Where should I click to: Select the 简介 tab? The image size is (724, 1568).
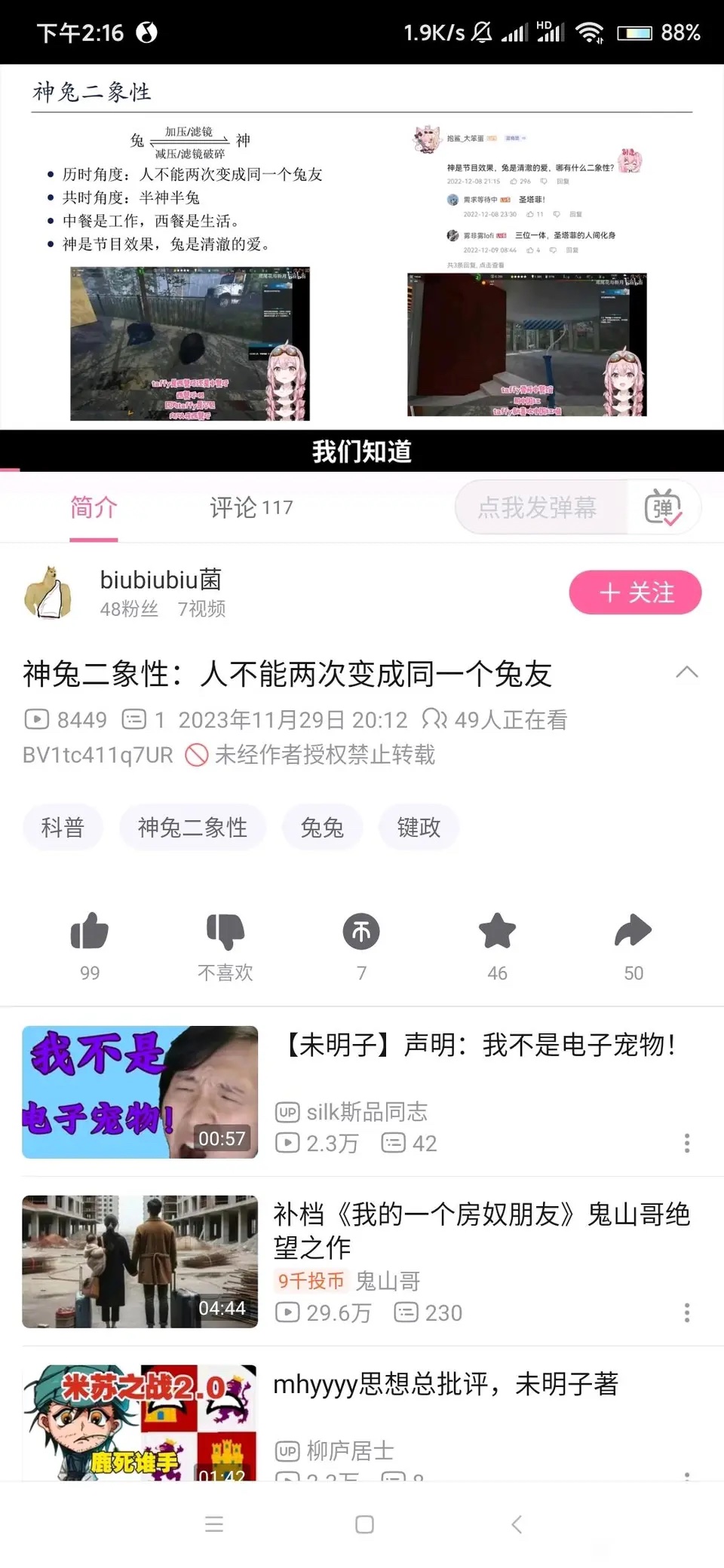tap(94, 507)
